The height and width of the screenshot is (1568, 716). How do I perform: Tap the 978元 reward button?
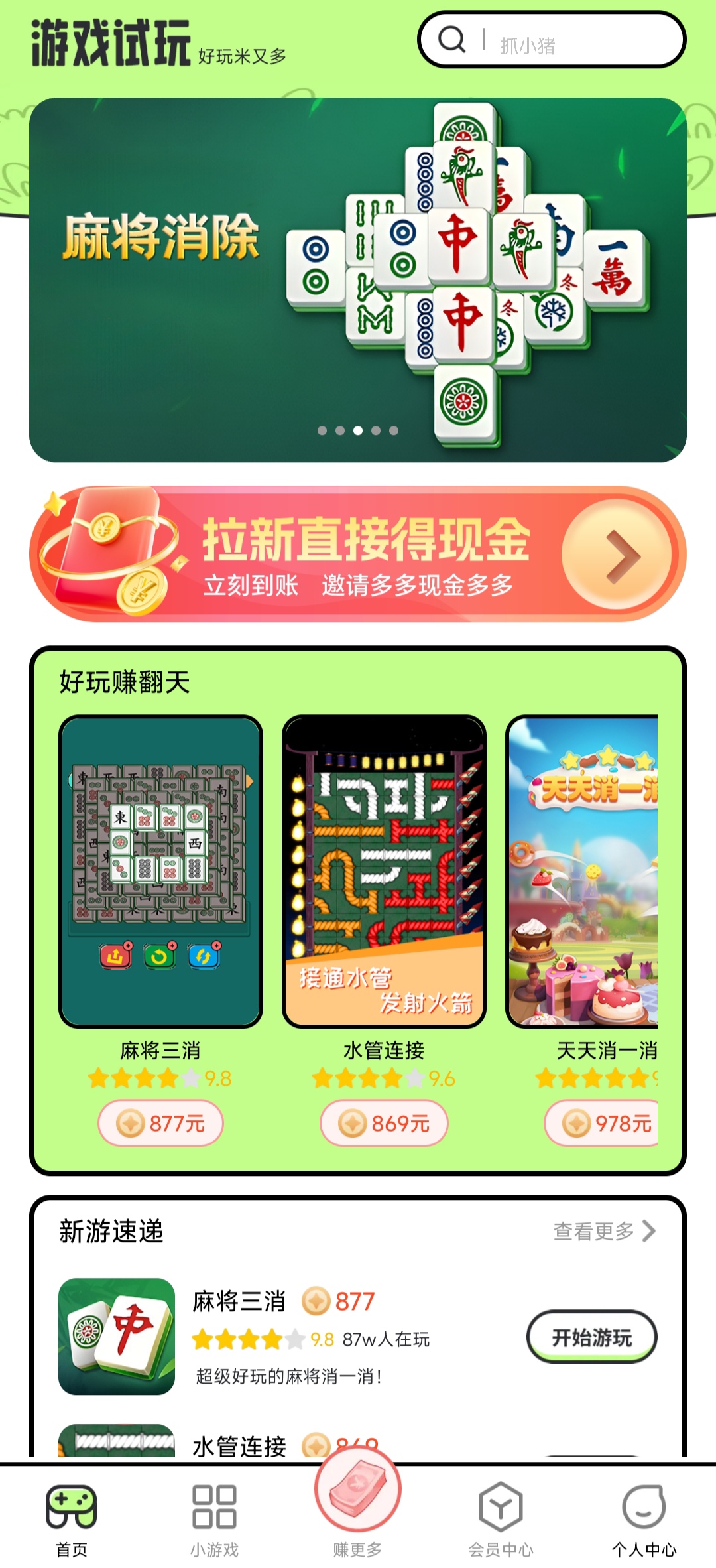[601, 1123]
